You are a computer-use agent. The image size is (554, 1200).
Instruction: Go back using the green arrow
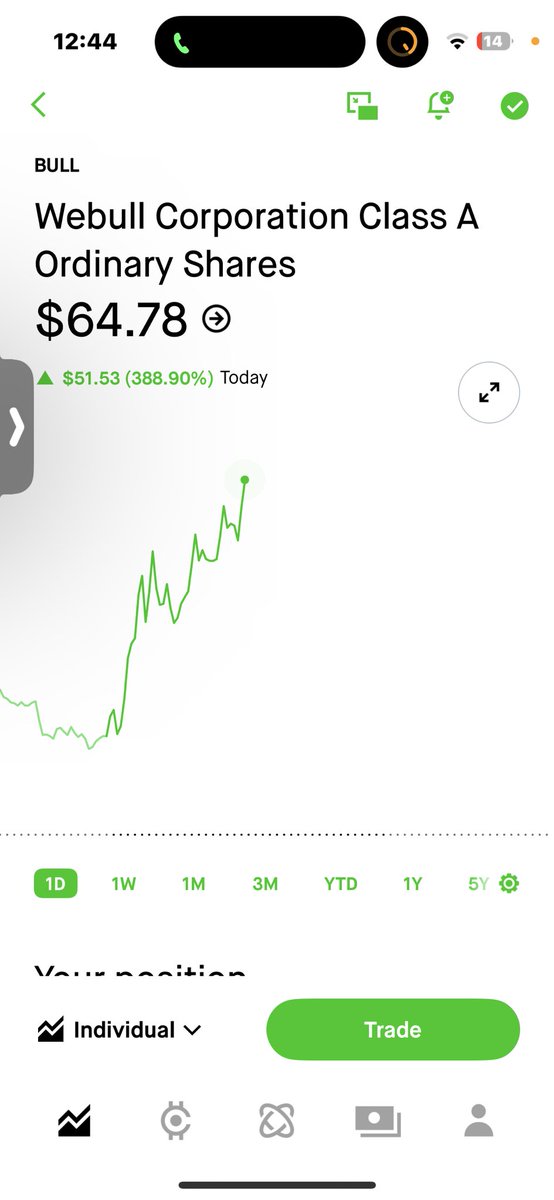39,104
